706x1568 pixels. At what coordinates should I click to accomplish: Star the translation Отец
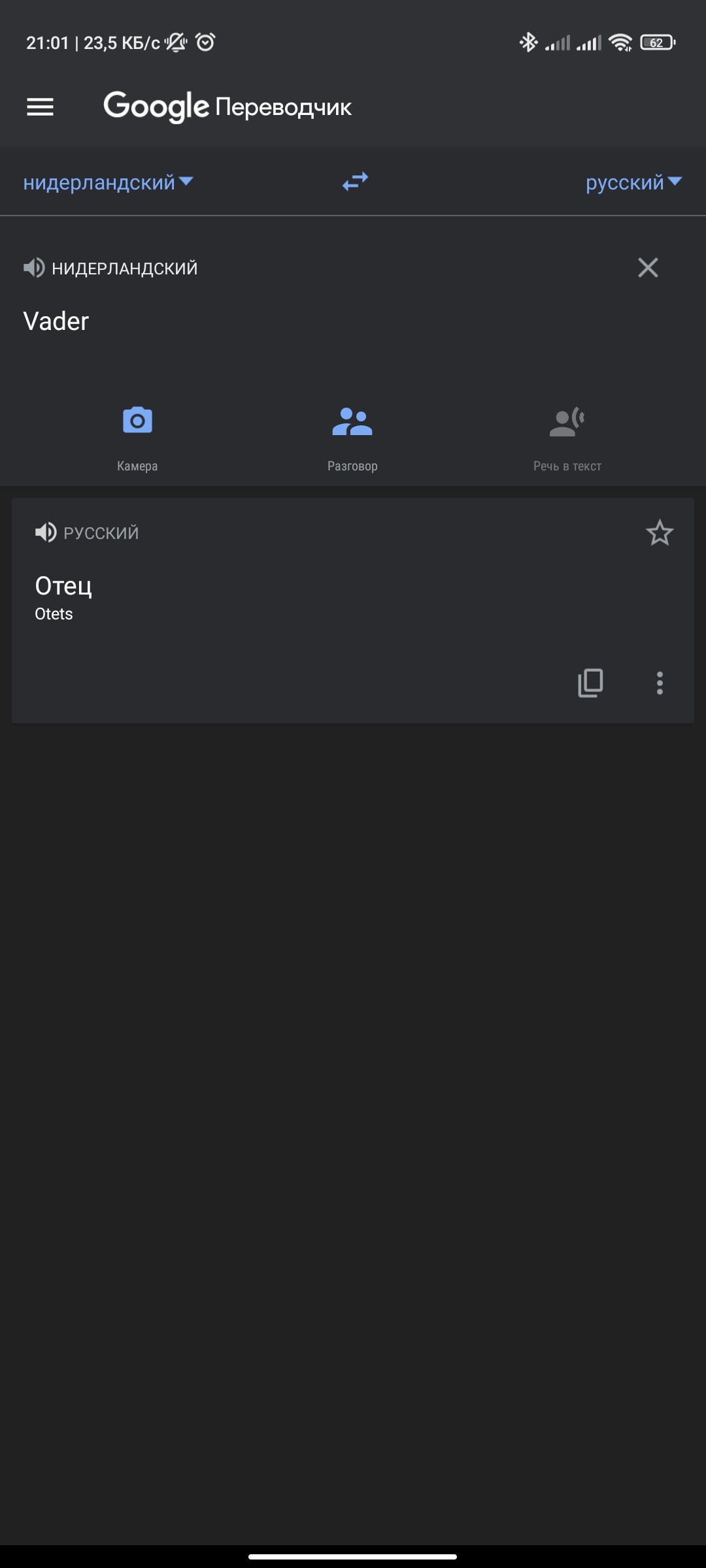tap(660, 532)
